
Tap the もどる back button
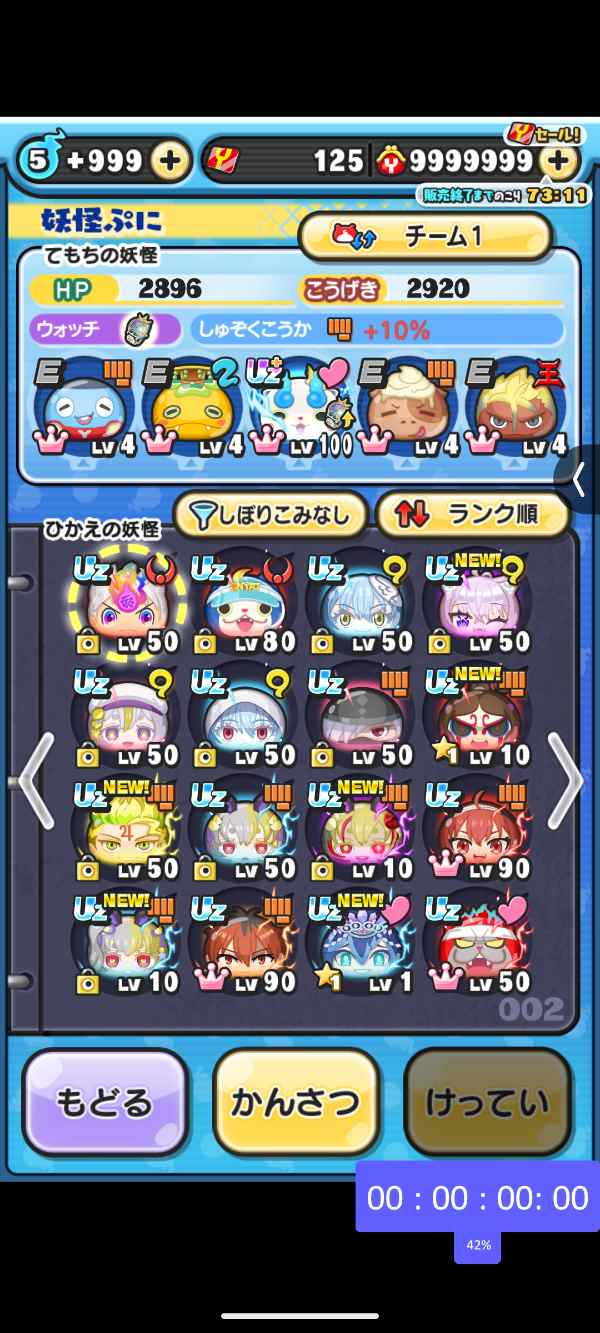[105, 1102]
